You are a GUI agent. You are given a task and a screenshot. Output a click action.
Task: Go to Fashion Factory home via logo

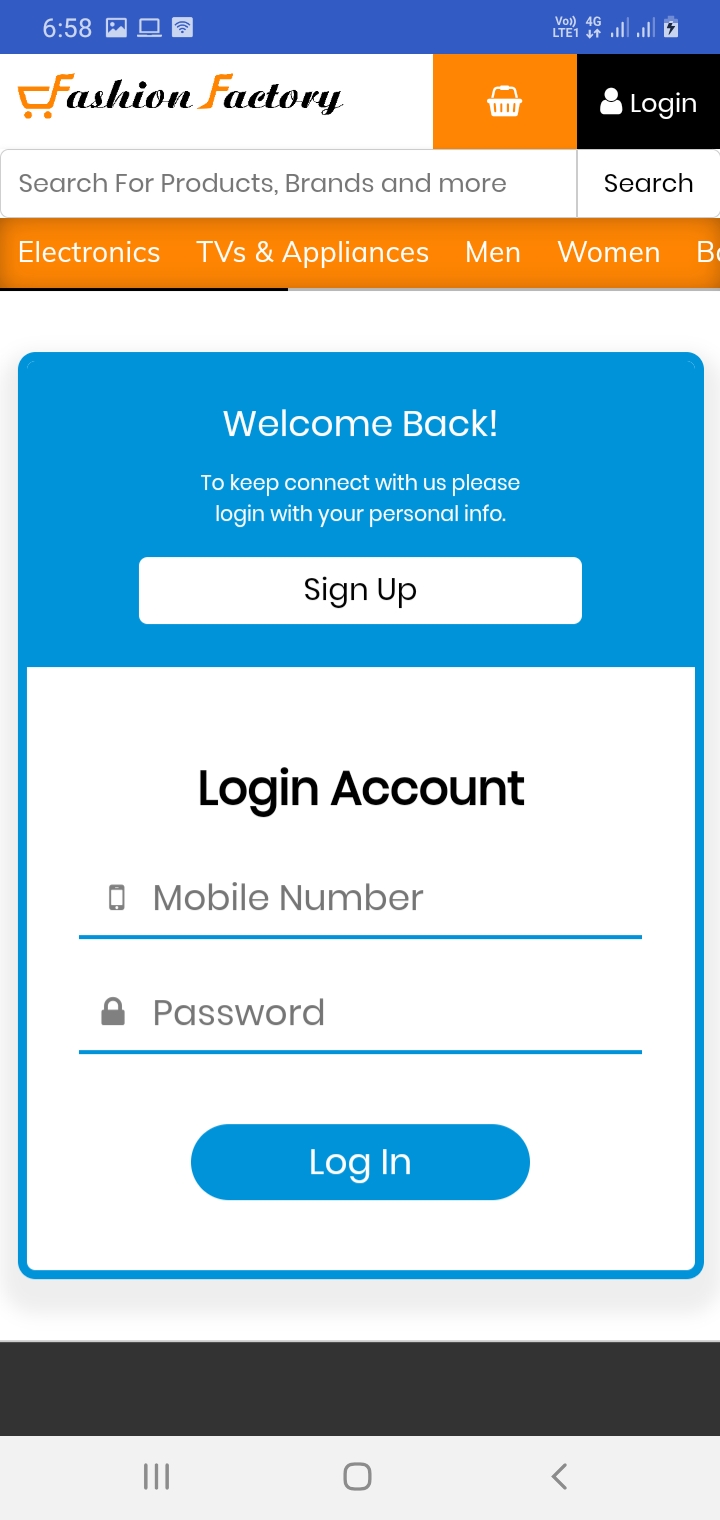(x=180, y=96)
